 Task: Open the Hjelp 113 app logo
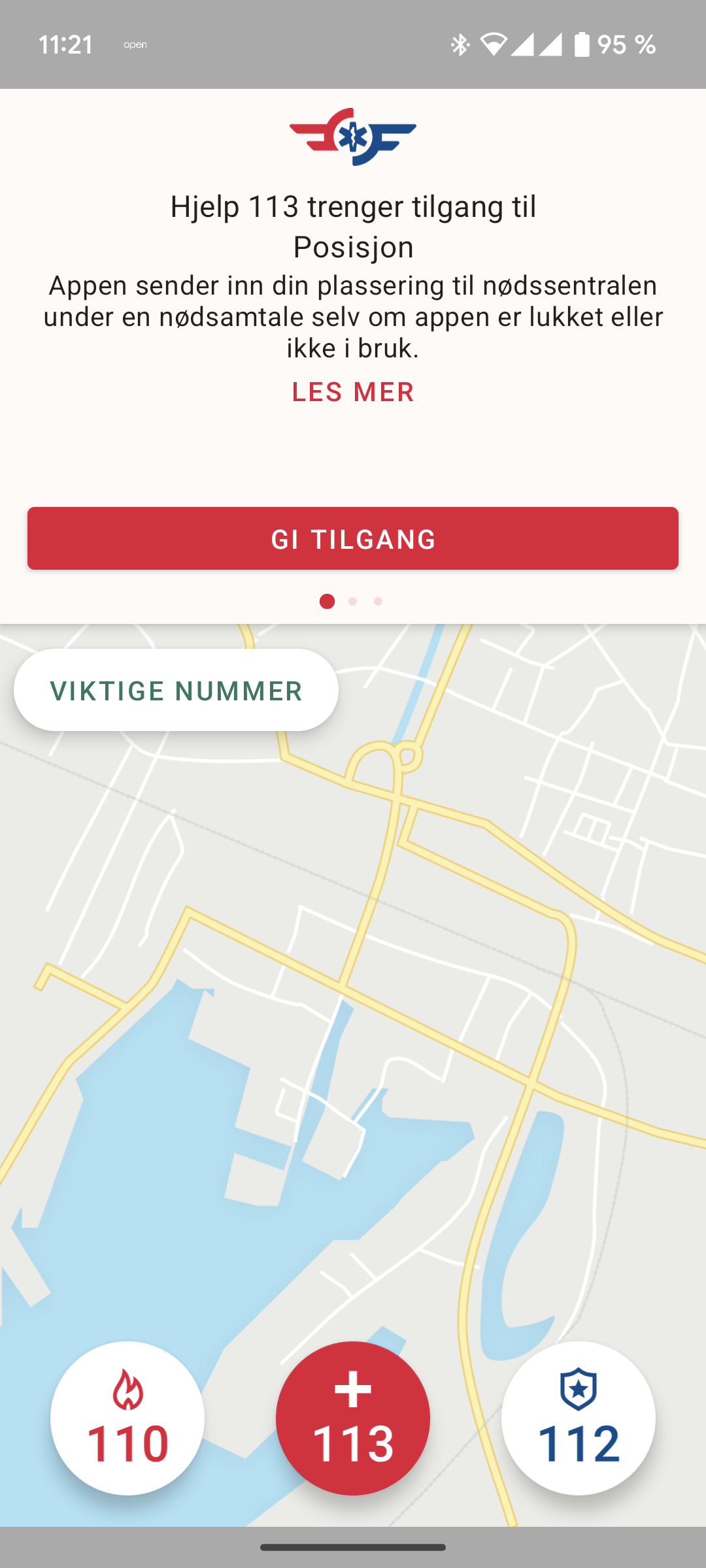pos(353,137)
